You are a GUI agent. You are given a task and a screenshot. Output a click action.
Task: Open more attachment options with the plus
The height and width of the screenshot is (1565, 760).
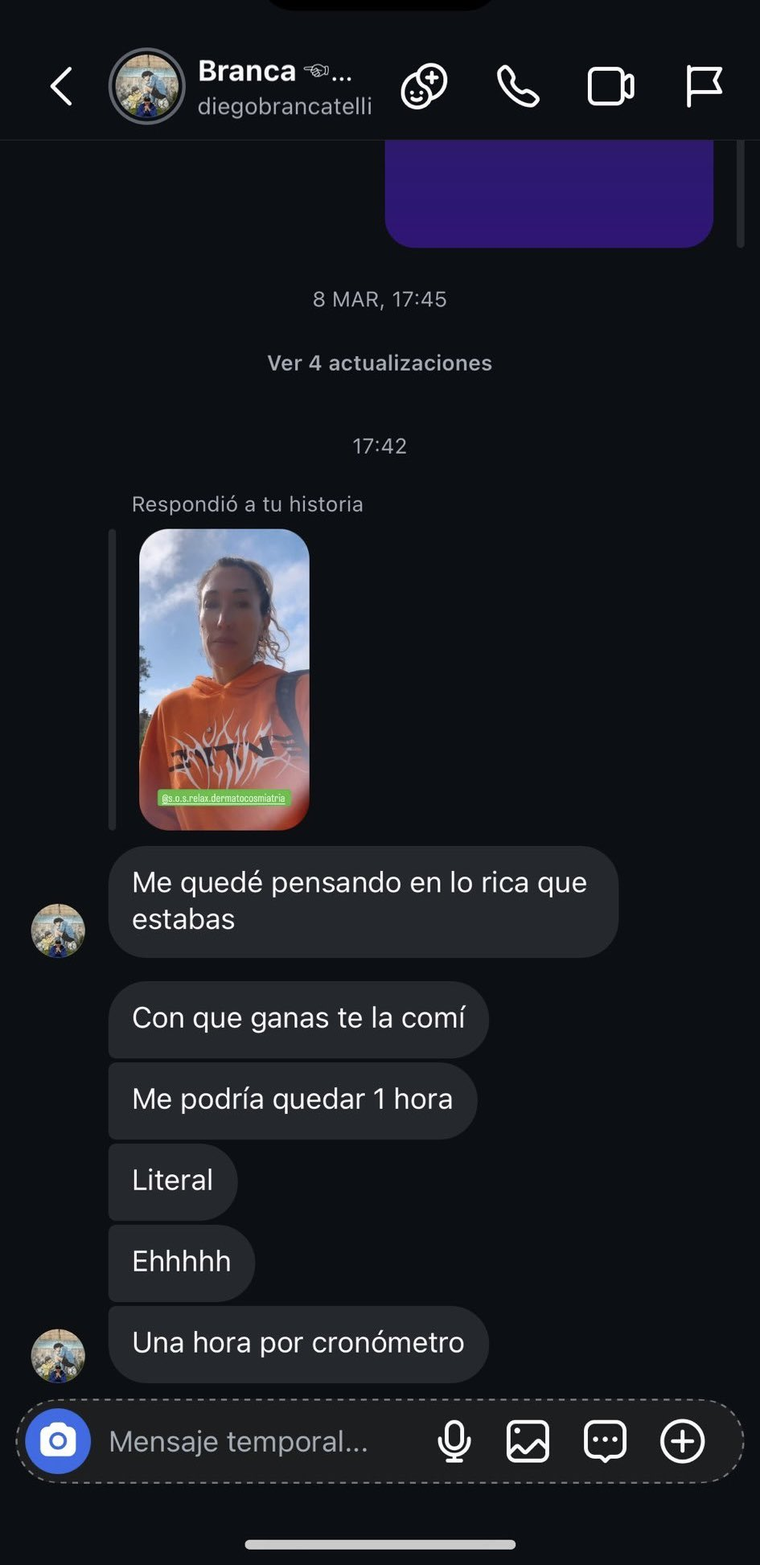683,1441
